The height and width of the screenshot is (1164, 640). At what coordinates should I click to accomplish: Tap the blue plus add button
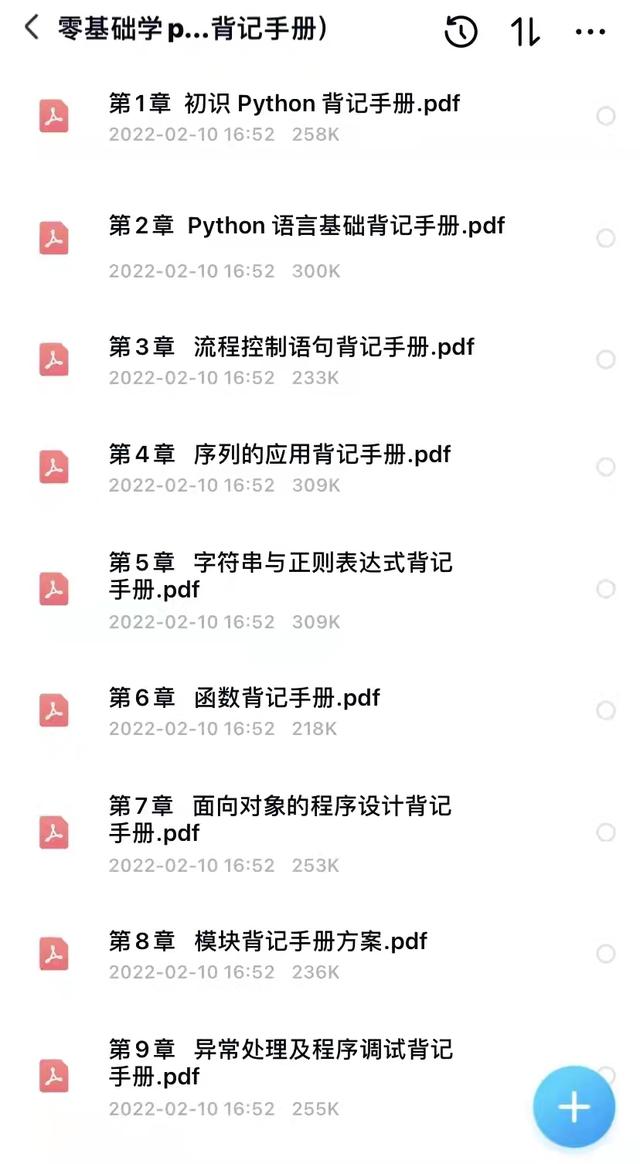574,1107
